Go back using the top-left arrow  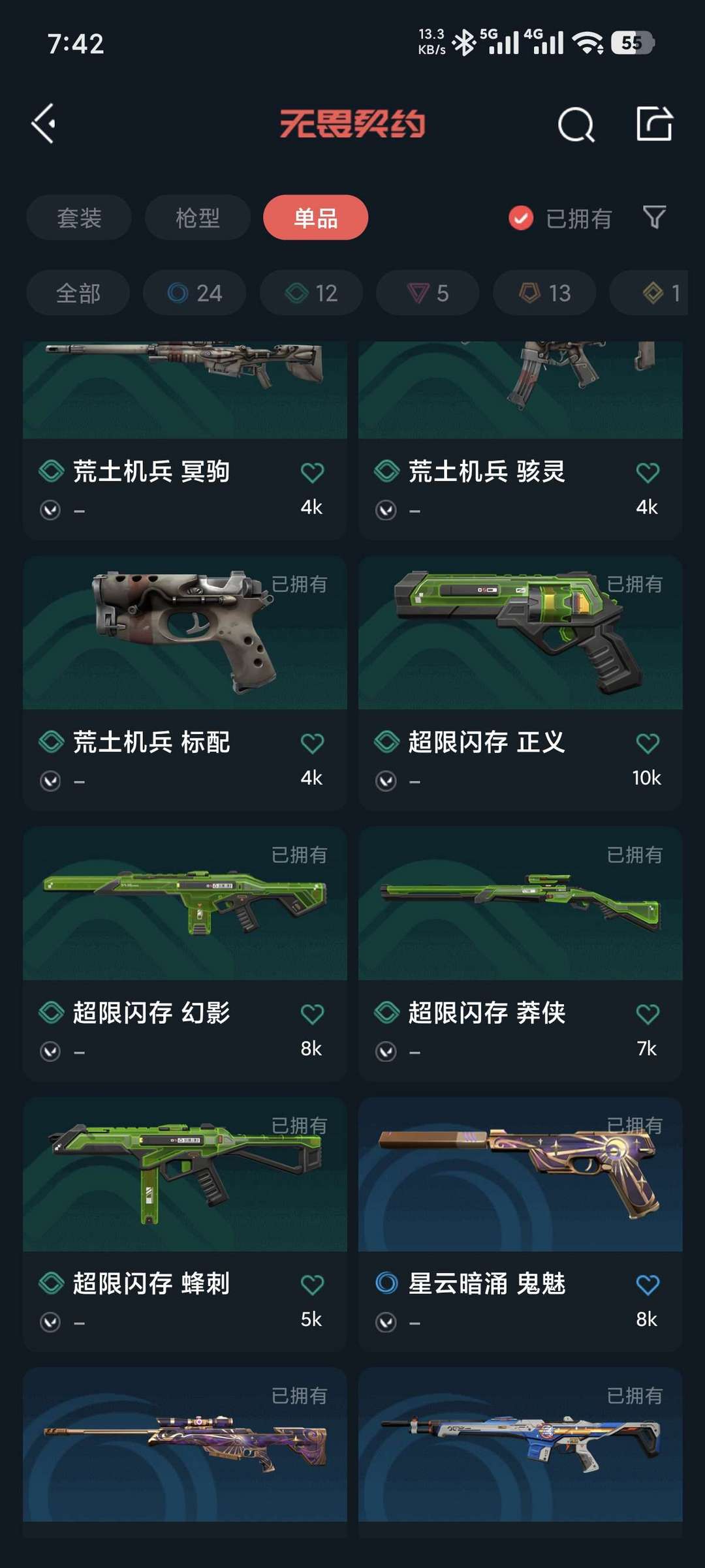[44, 123]
